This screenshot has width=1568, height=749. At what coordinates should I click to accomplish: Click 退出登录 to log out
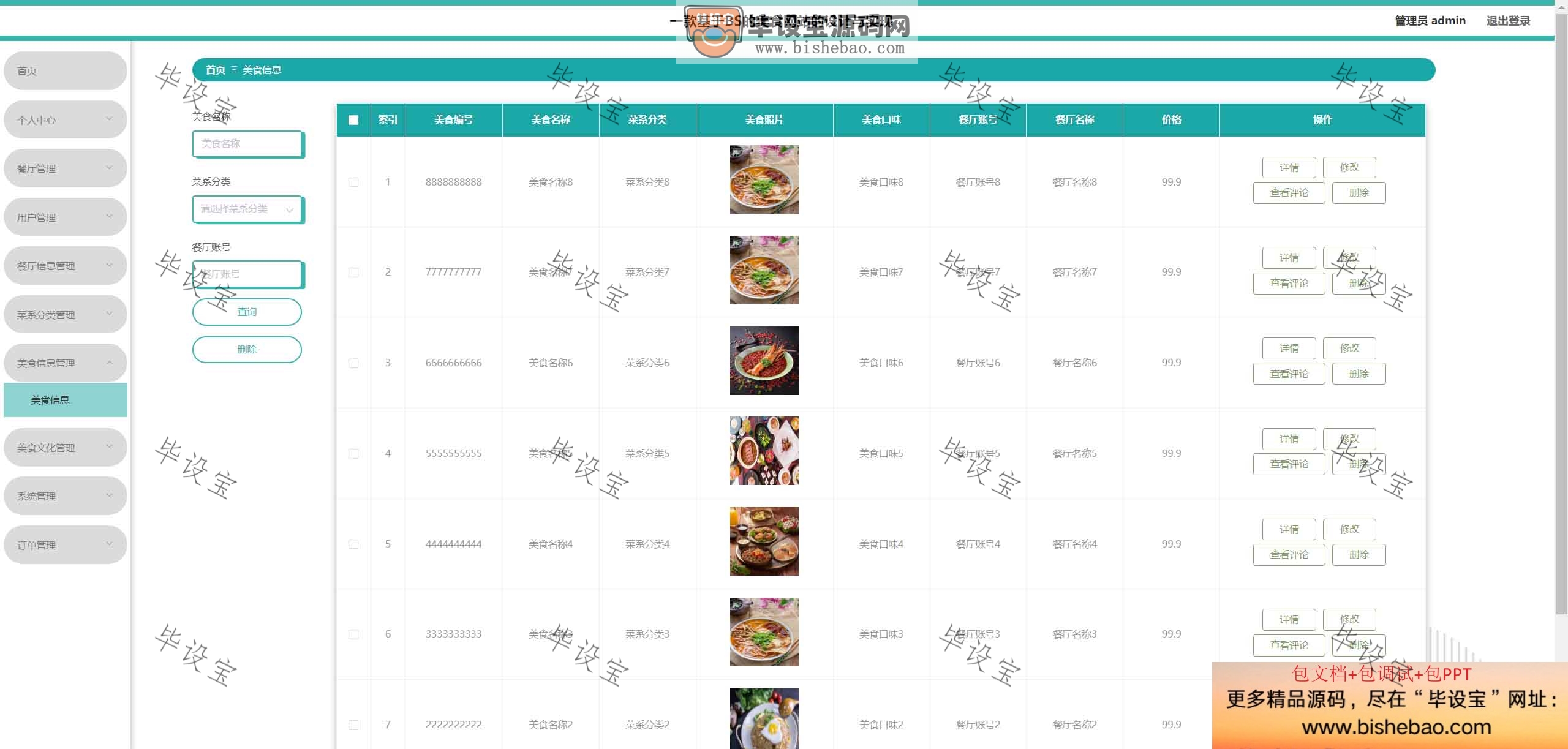pyautogui.click(x=1507, y=21)
